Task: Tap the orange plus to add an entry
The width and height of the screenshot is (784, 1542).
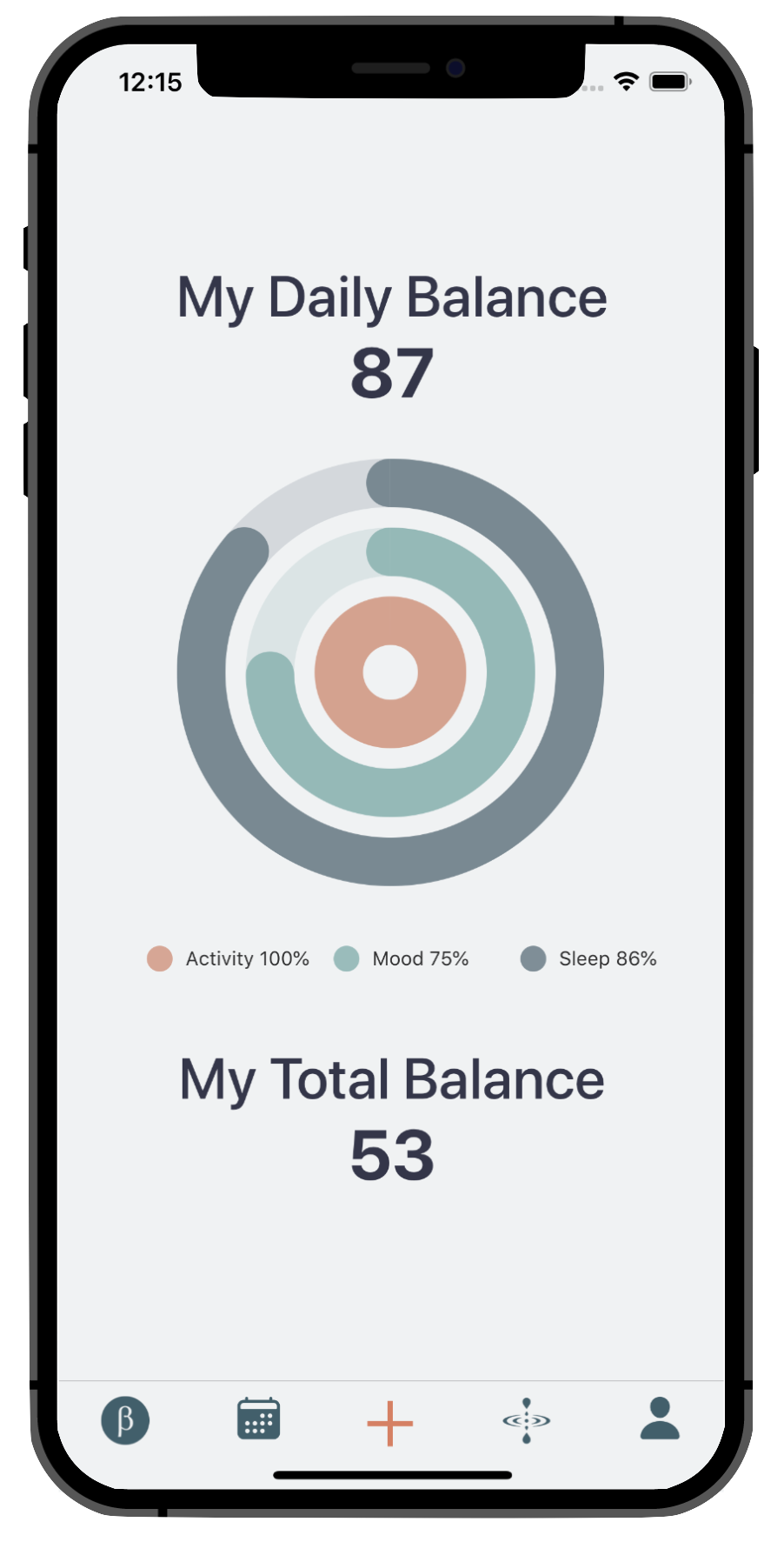Action: (x=390, y=1424)
